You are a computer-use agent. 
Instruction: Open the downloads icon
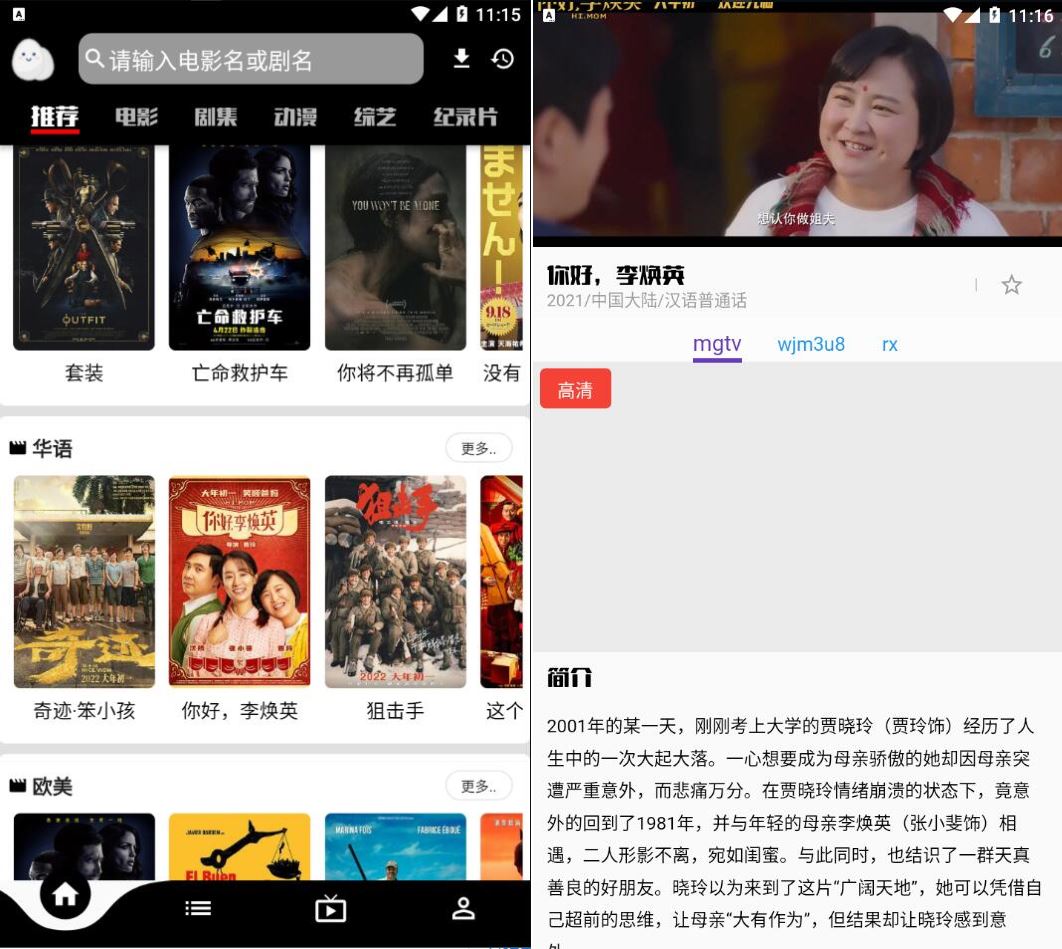coord(461,59)
